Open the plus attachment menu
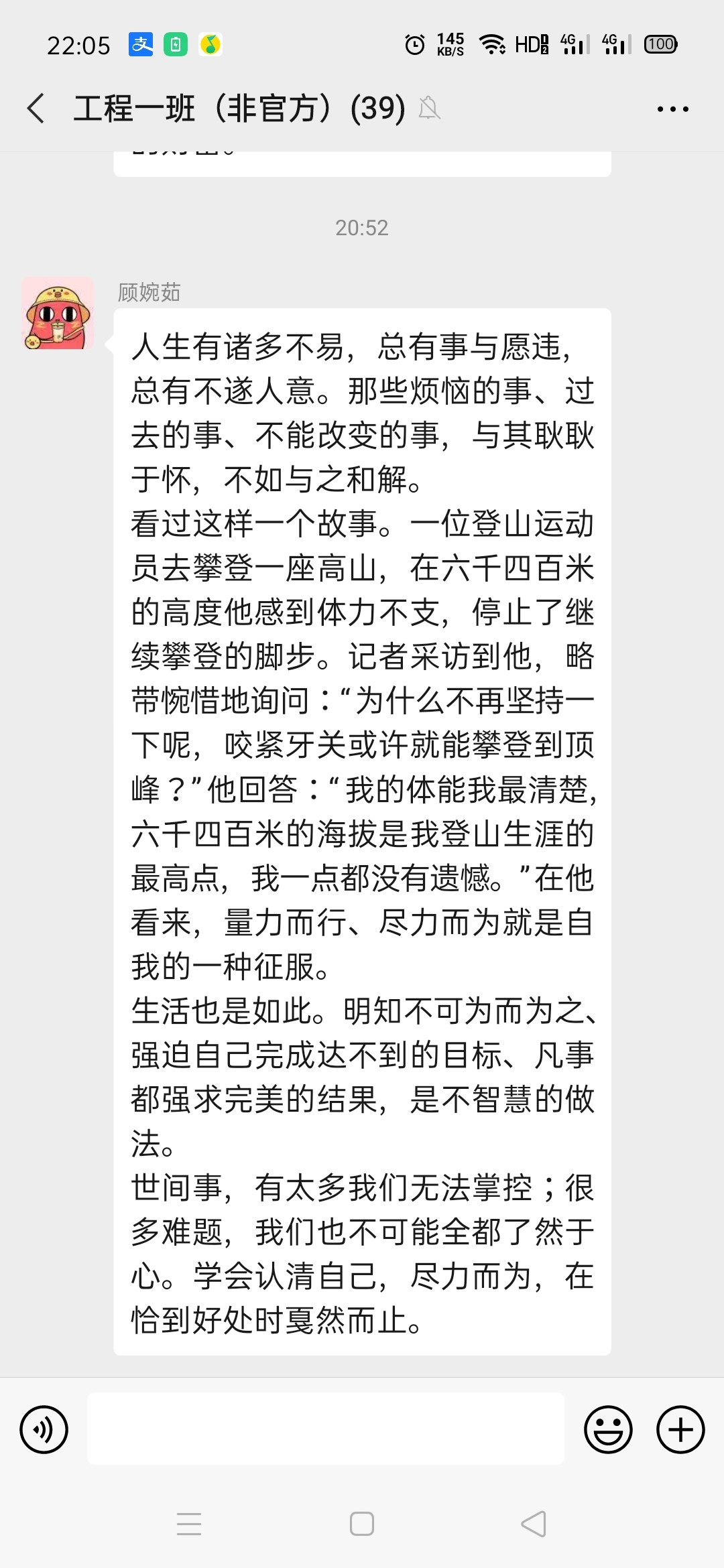 680,1429
